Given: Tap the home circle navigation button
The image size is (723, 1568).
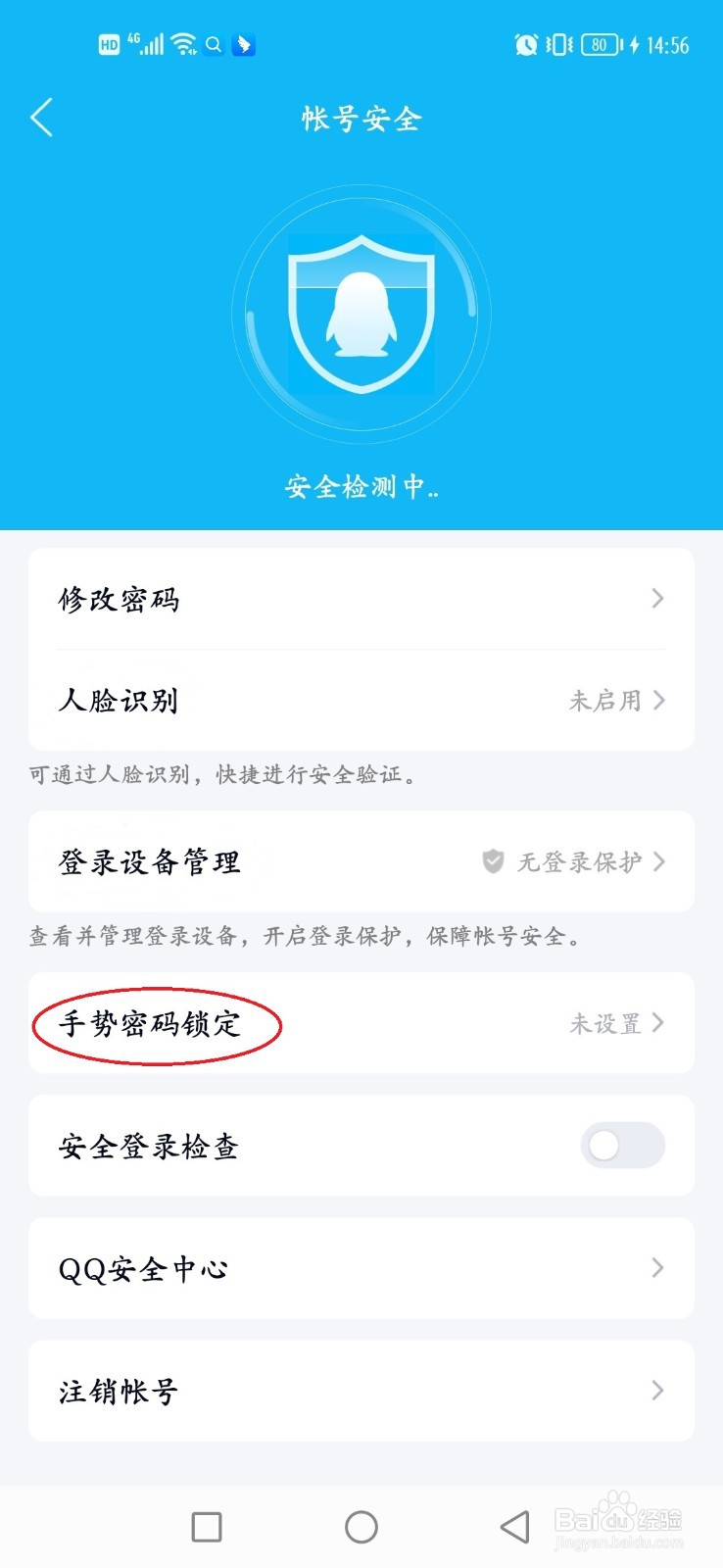Looking at the screenshot, I should point(361,1527).
